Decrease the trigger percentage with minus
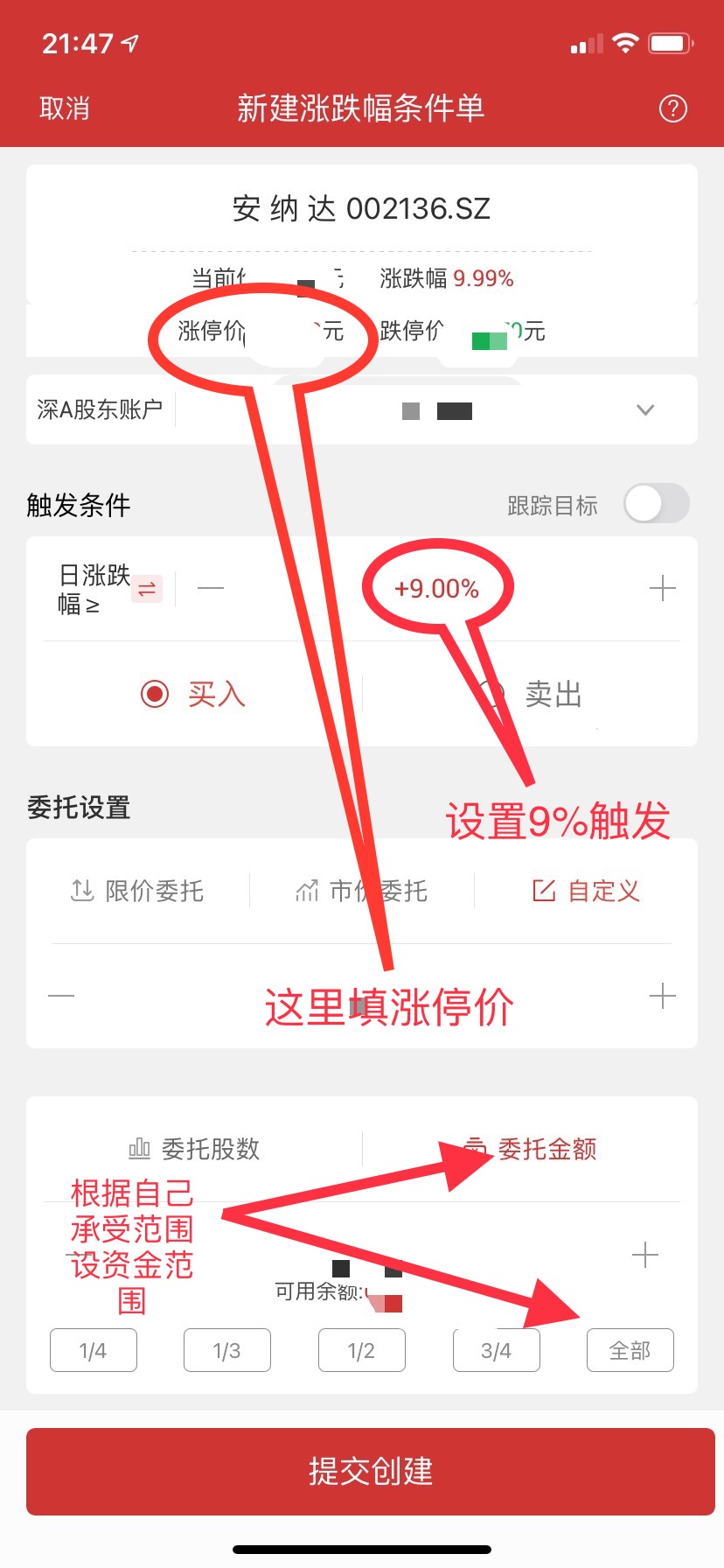The width and height of the screenshot is (724, 1568). pos(211,589)
